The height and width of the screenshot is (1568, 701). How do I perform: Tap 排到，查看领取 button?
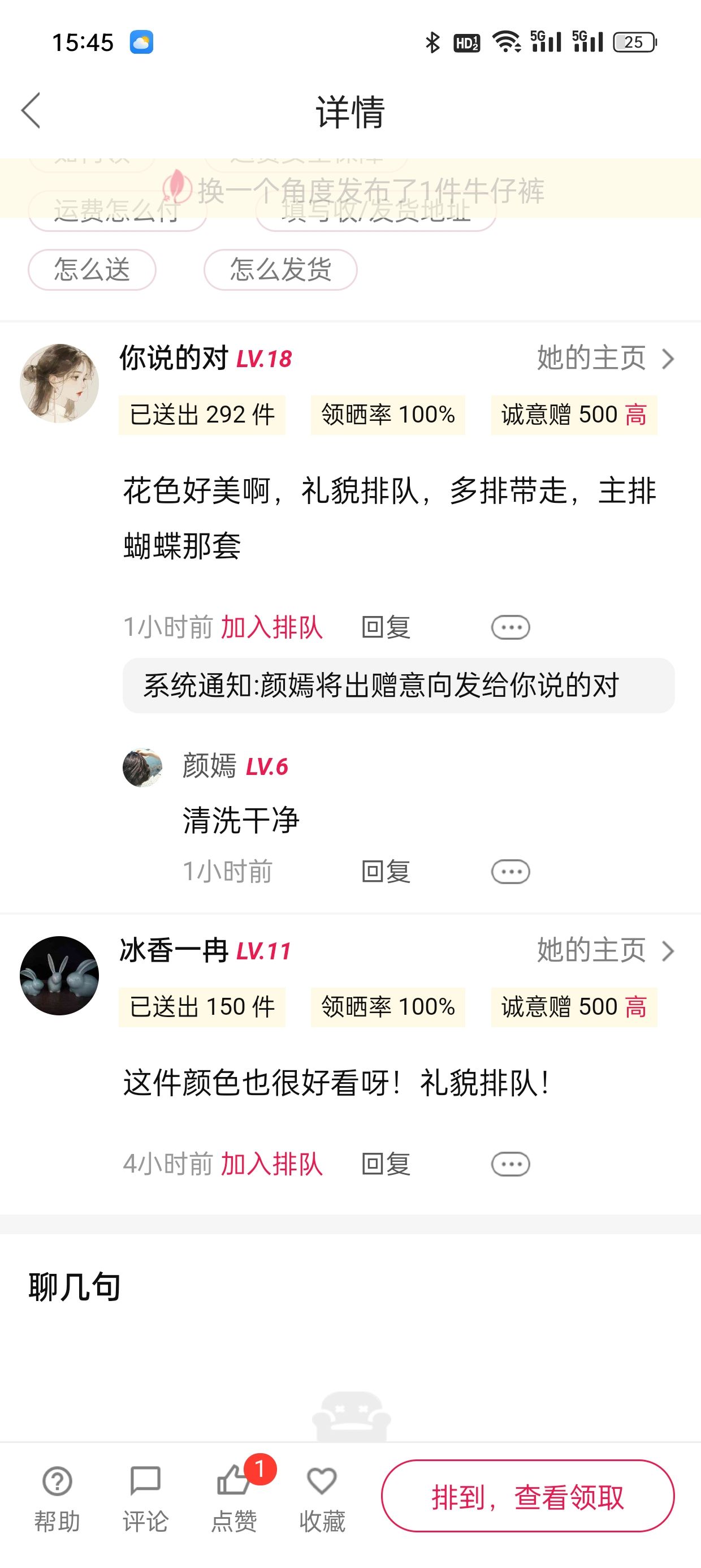click(527, 1496)
